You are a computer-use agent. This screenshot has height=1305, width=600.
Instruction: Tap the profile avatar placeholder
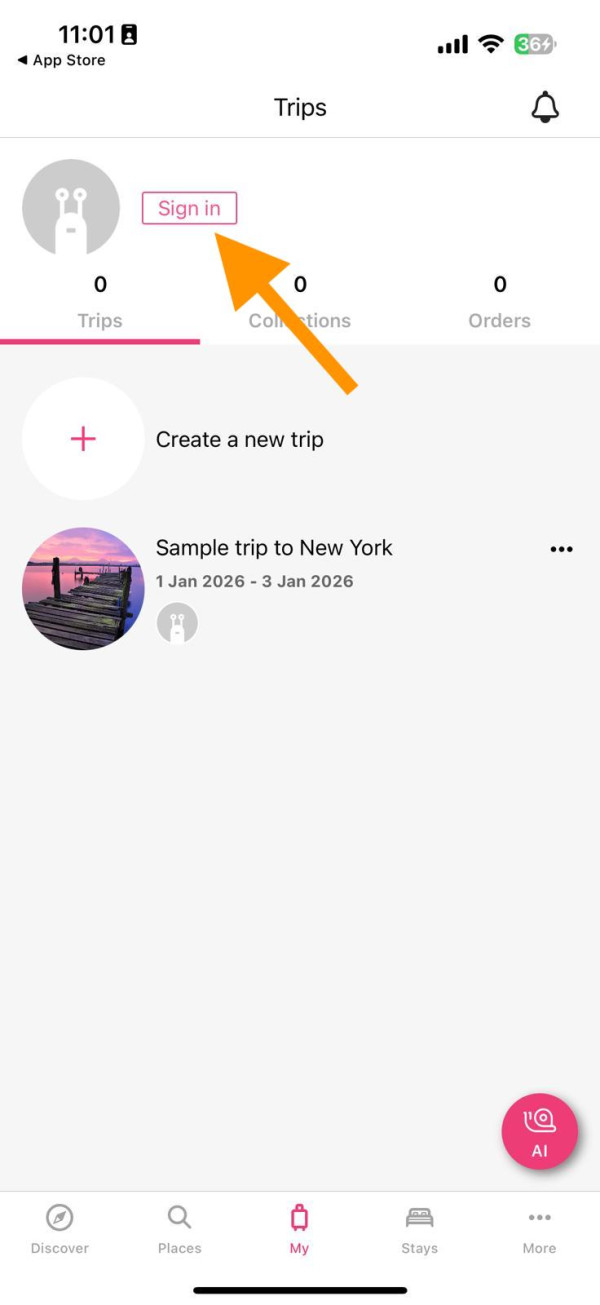click(71, 208)
